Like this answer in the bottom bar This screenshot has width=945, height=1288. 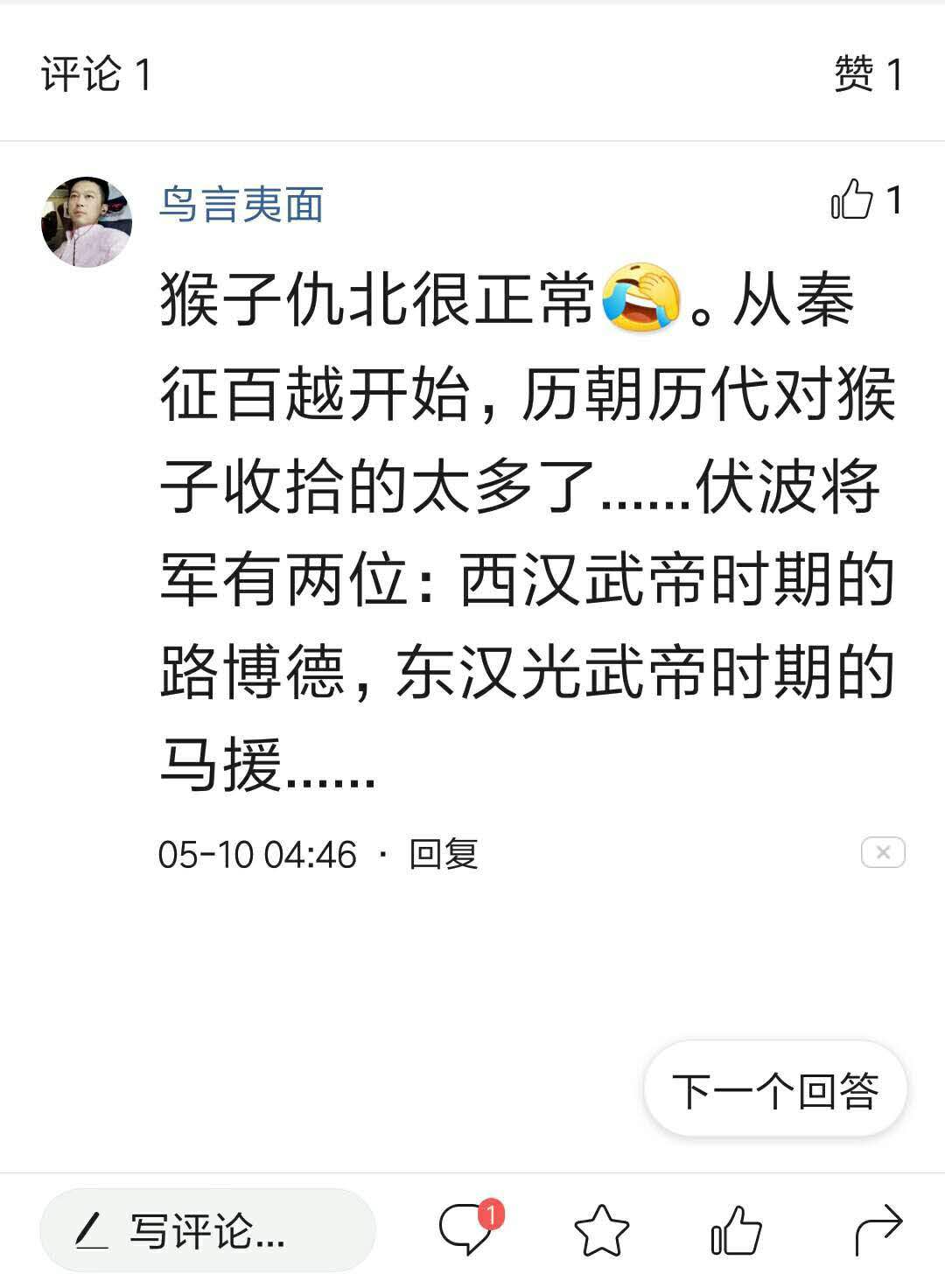click(736, 1230)
